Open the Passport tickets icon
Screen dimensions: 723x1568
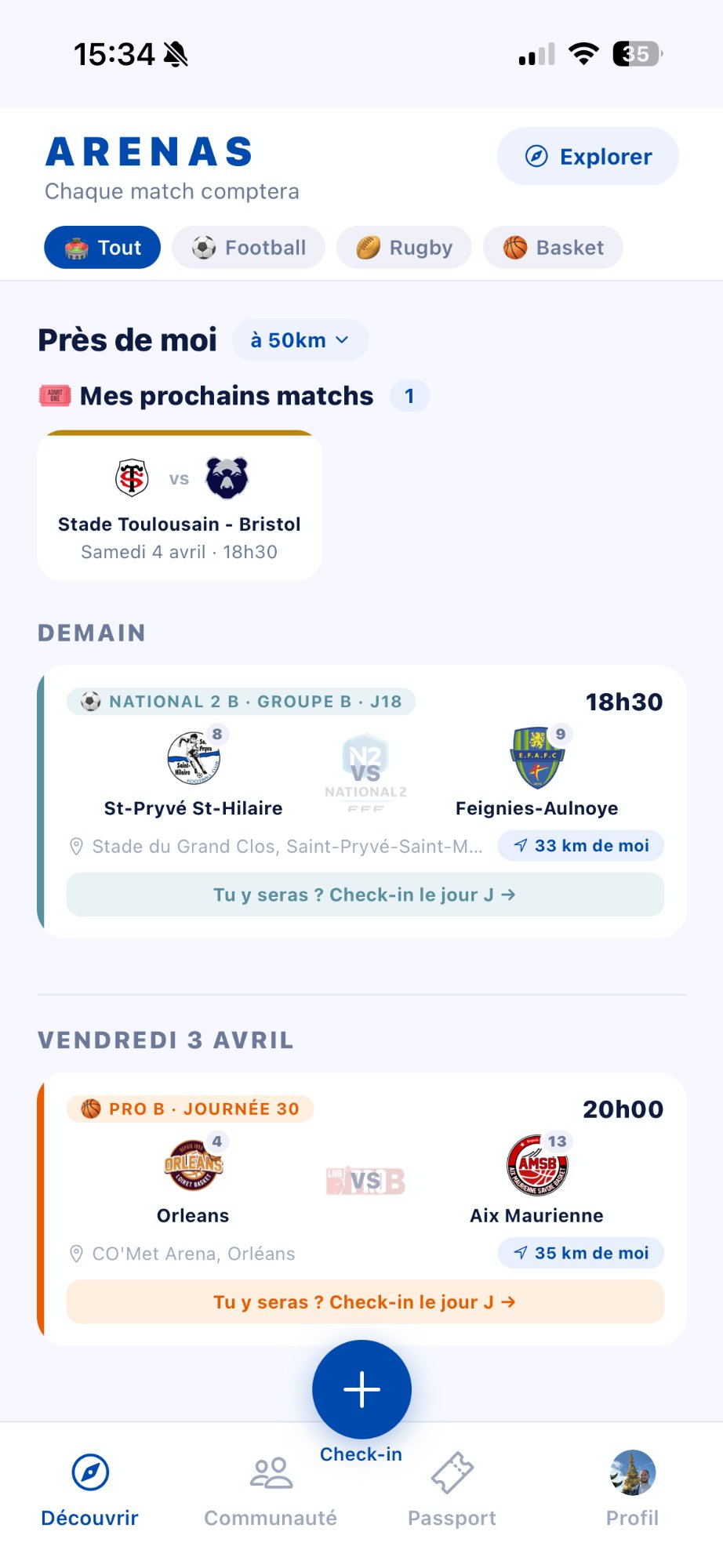(452, 1472)
